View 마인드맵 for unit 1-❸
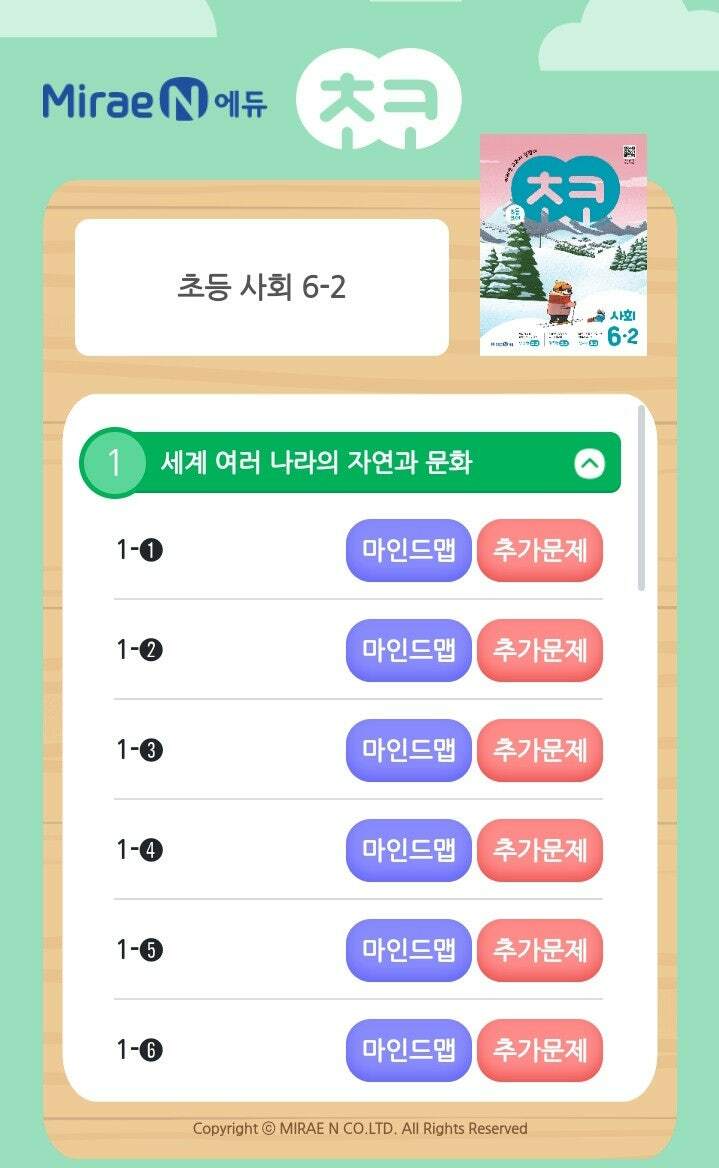This screenshot has width=719, height=1168. pos(408,750)
